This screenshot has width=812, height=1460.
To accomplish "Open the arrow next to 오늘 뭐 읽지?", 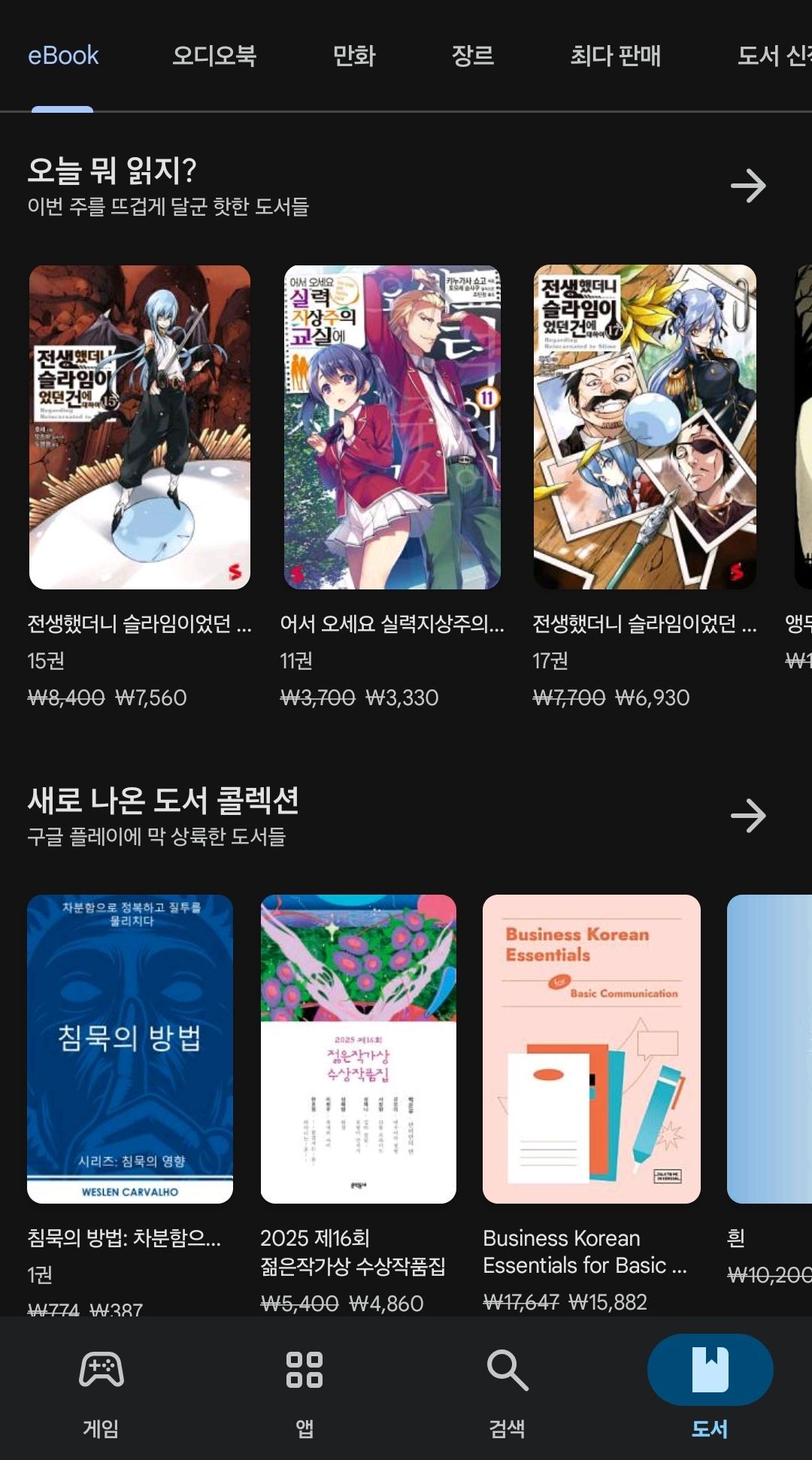I will (748, 186).
